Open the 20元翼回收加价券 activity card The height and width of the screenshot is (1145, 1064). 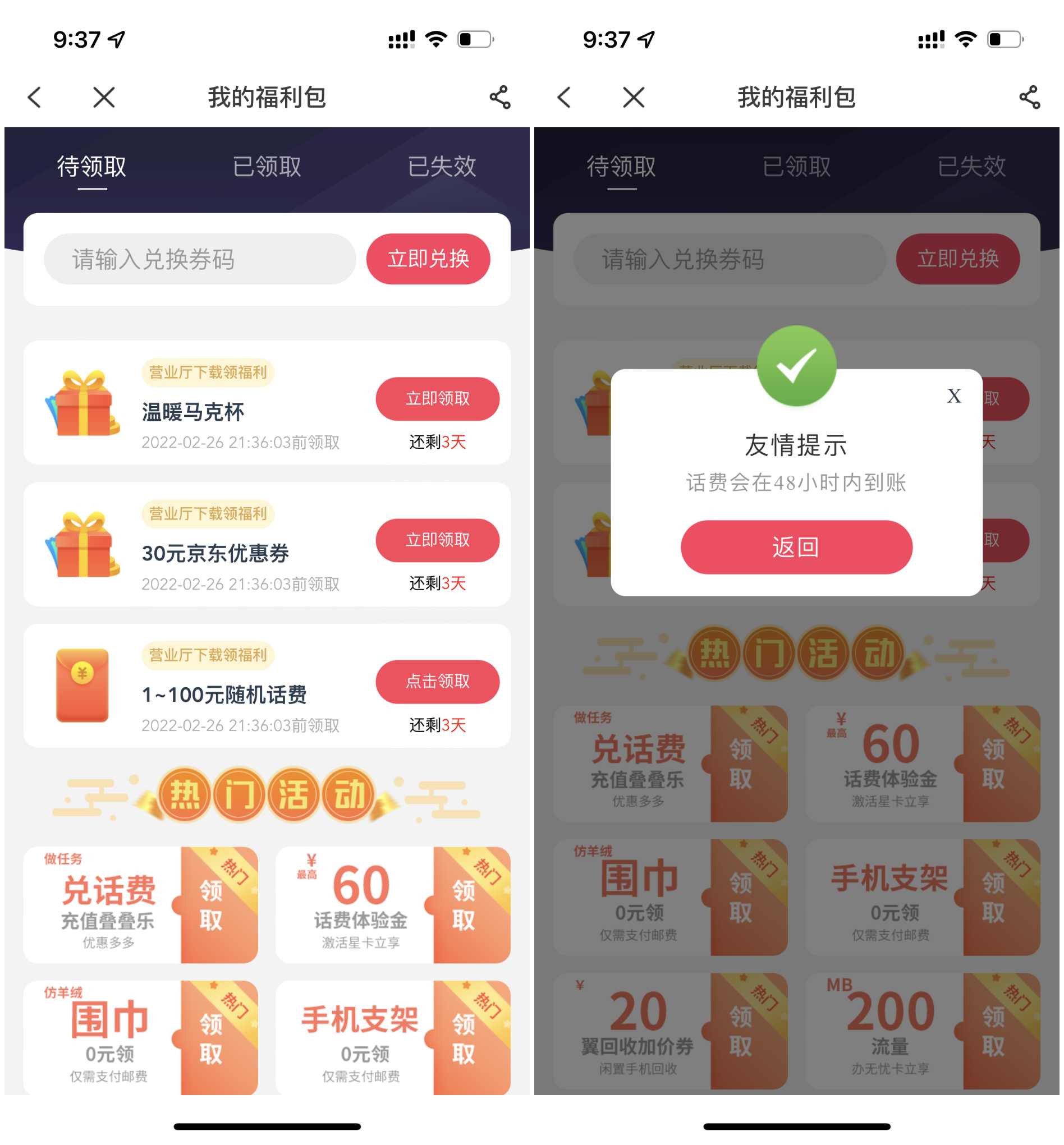(669, 1031)
